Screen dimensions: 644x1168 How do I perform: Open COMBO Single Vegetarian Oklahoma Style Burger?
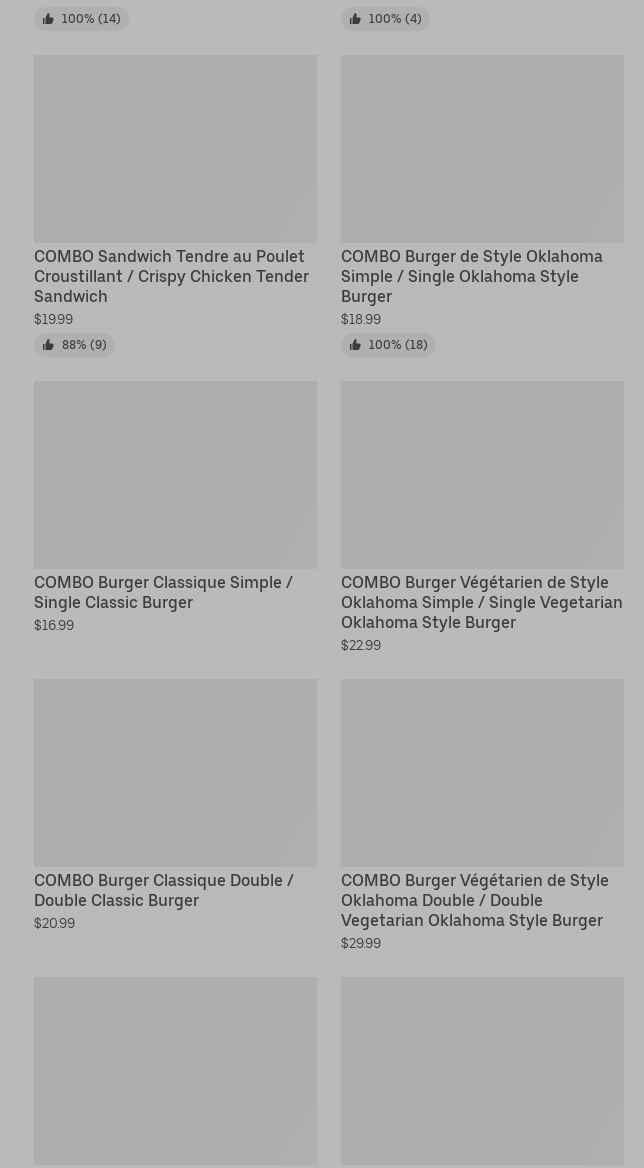(x=481, y=602)
